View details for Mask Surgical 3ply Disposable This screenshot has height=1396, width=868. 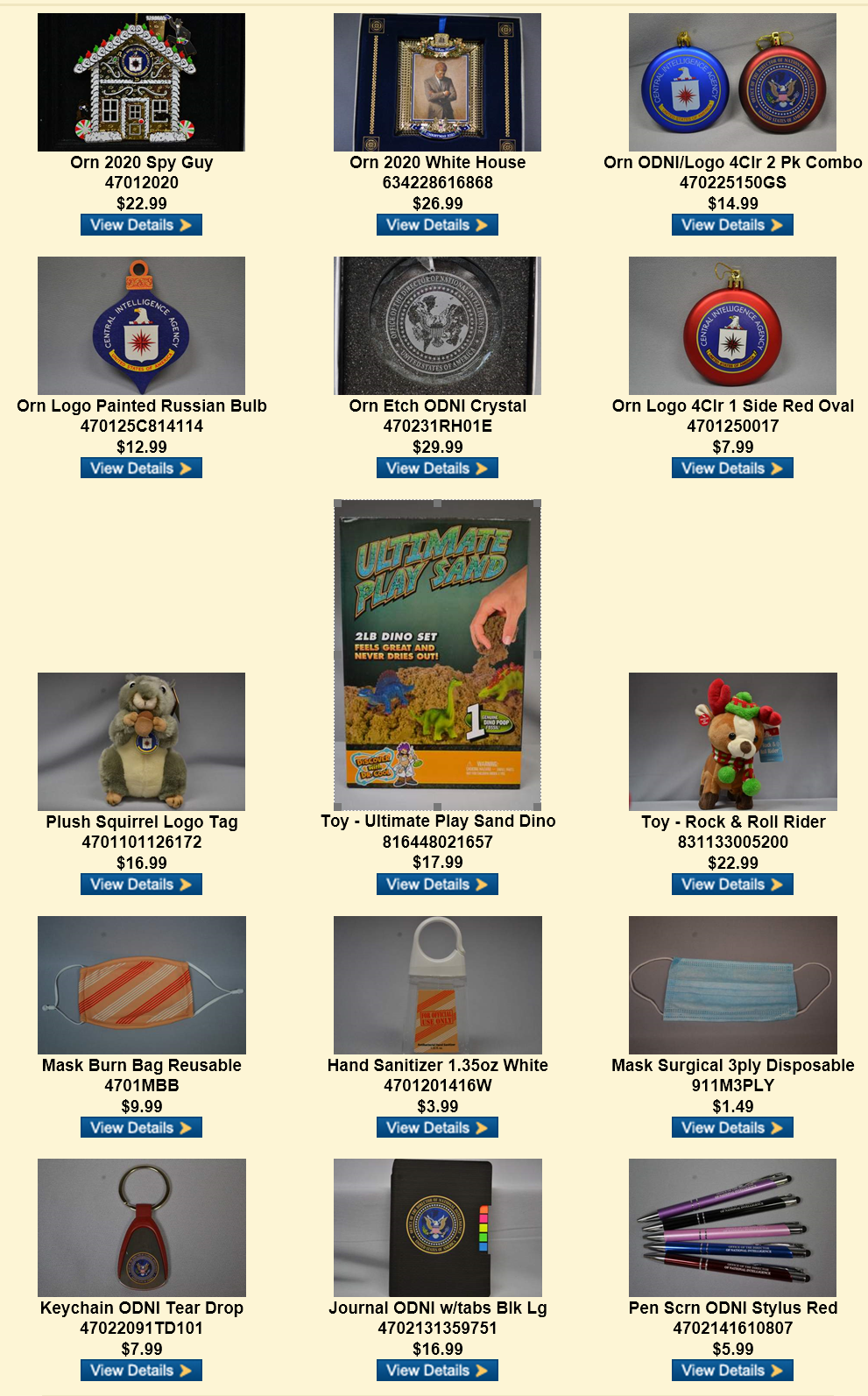click(x=732, y=1128)
